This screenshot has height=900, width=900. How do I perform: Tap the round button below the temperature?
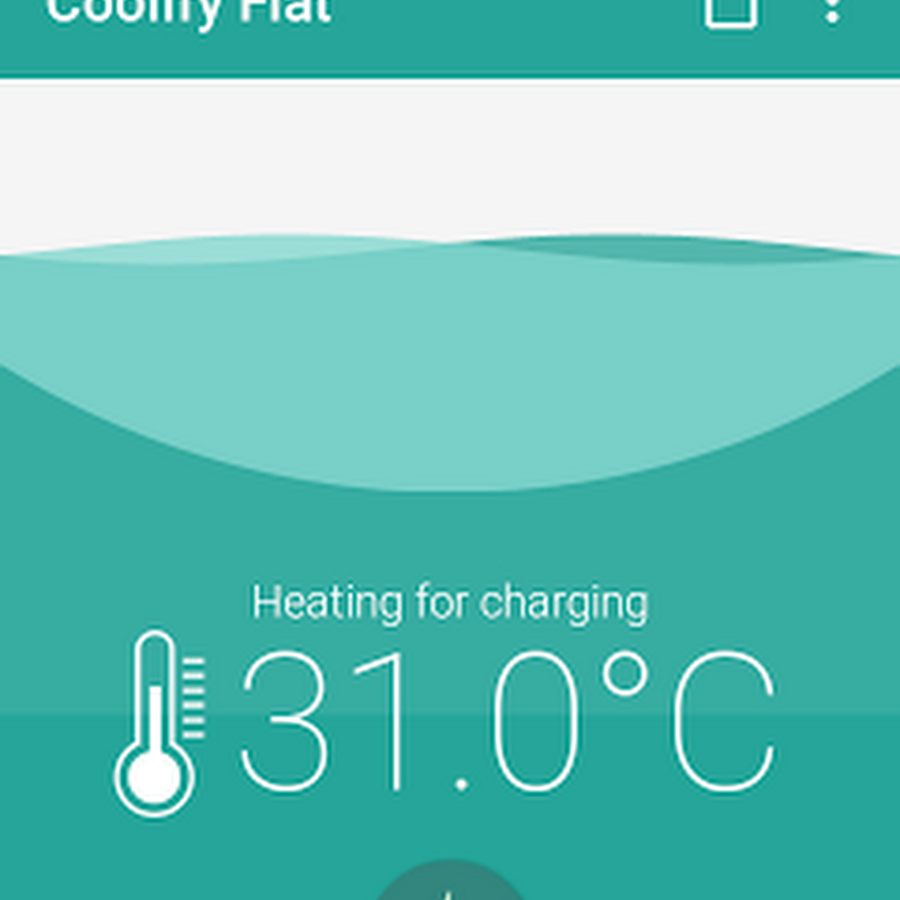point(450,883)
